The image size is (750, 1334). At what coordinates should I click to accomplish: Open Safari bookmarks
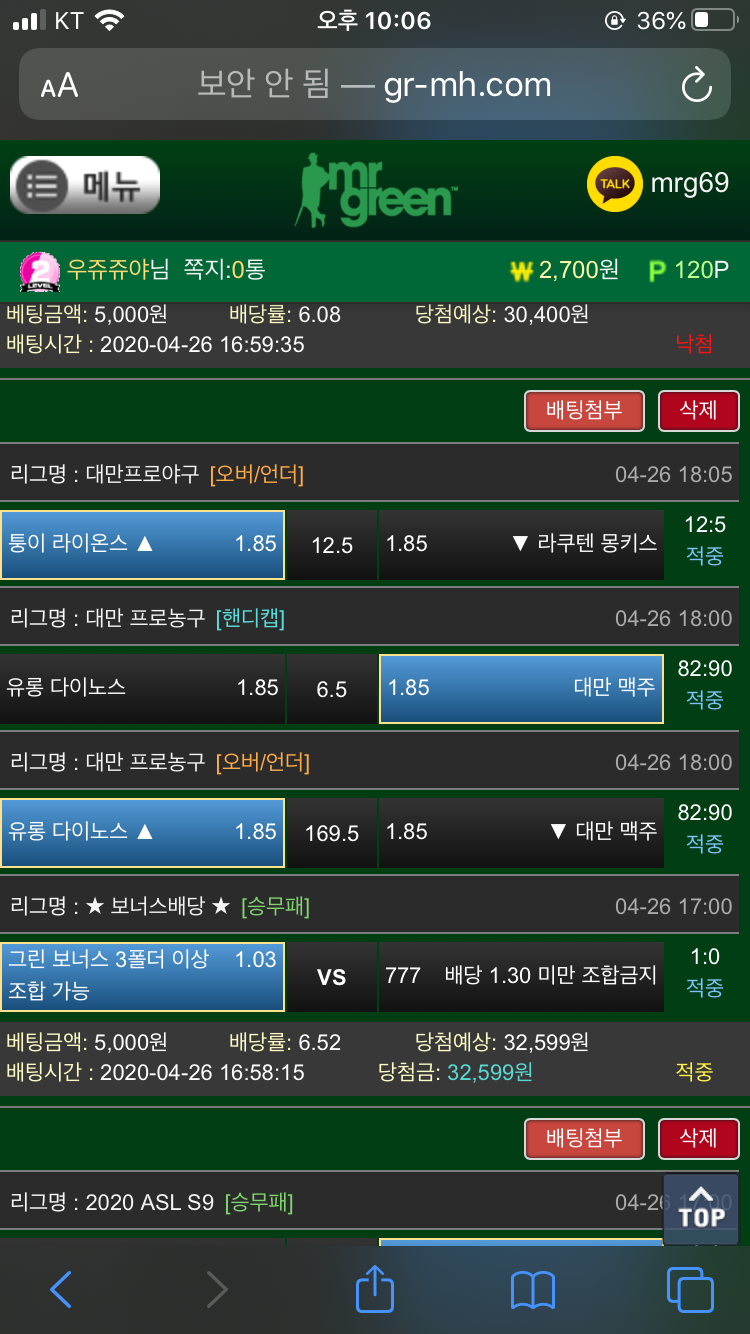[x=532, y=1290]
